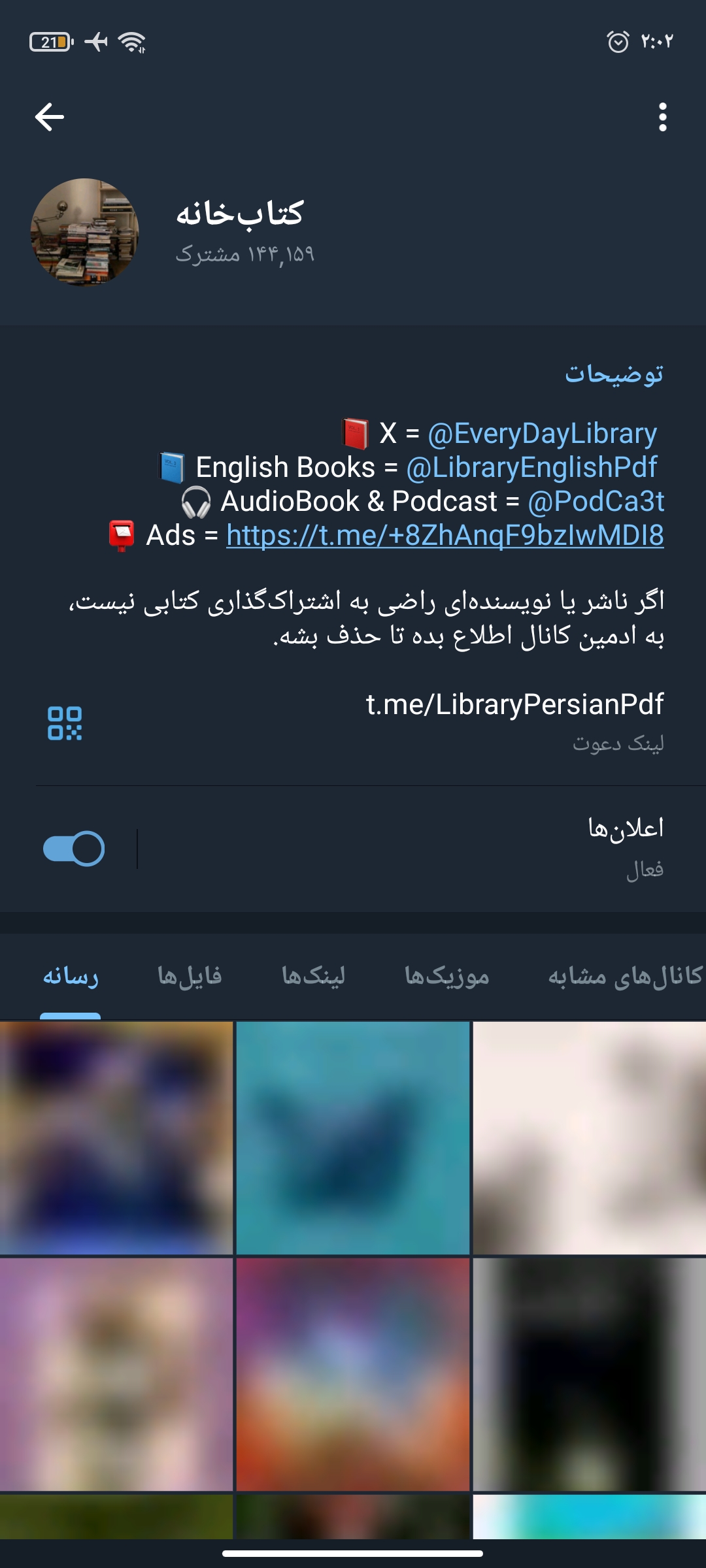The width and height of the screenshot is (706, 1568).
Task: Switch to the موزیک‌ها tab
Action: coord(446,976)
